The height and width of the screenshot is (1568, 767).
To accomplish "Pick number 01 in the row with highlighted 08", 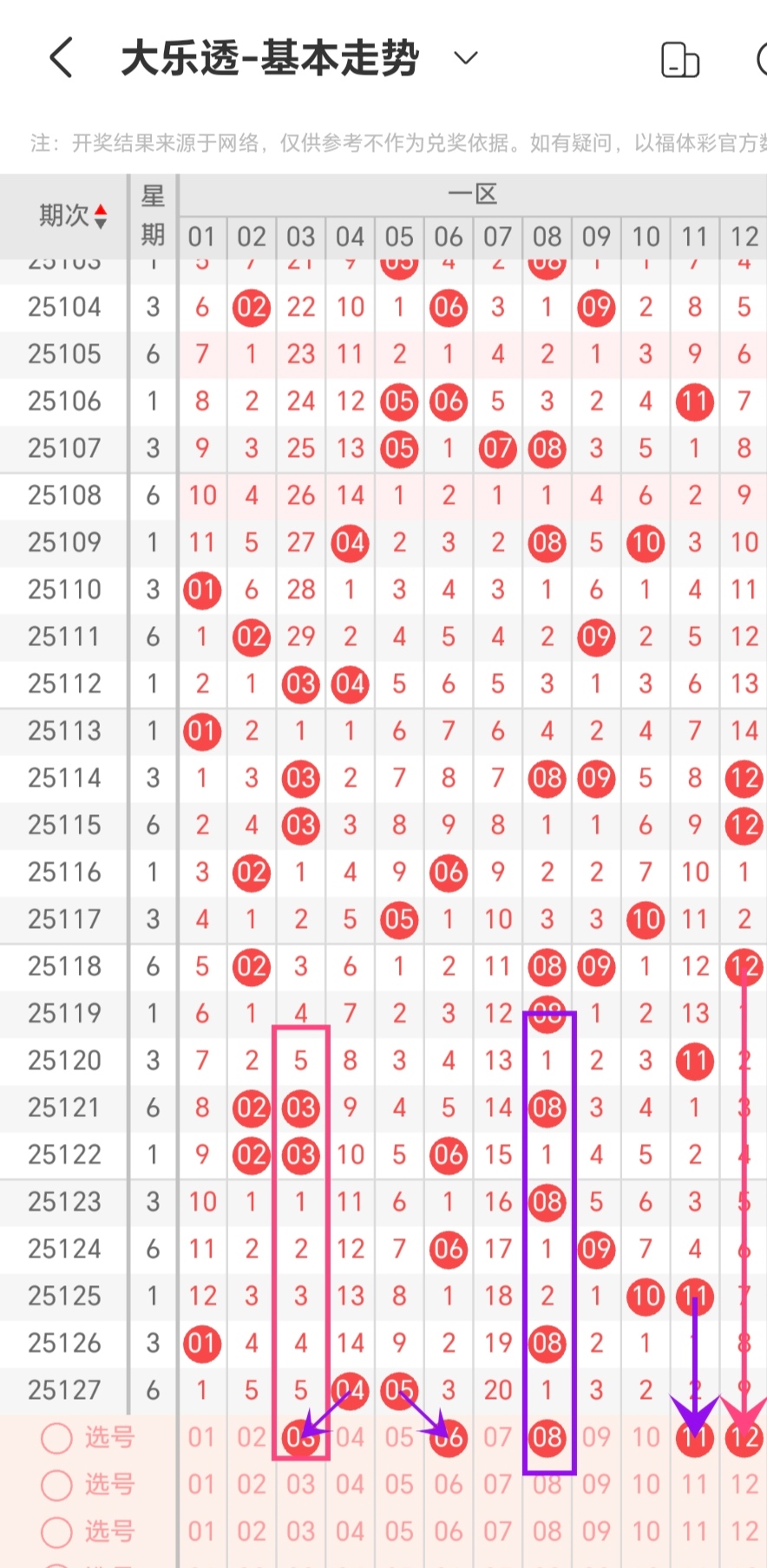I will click(202, 1438).
